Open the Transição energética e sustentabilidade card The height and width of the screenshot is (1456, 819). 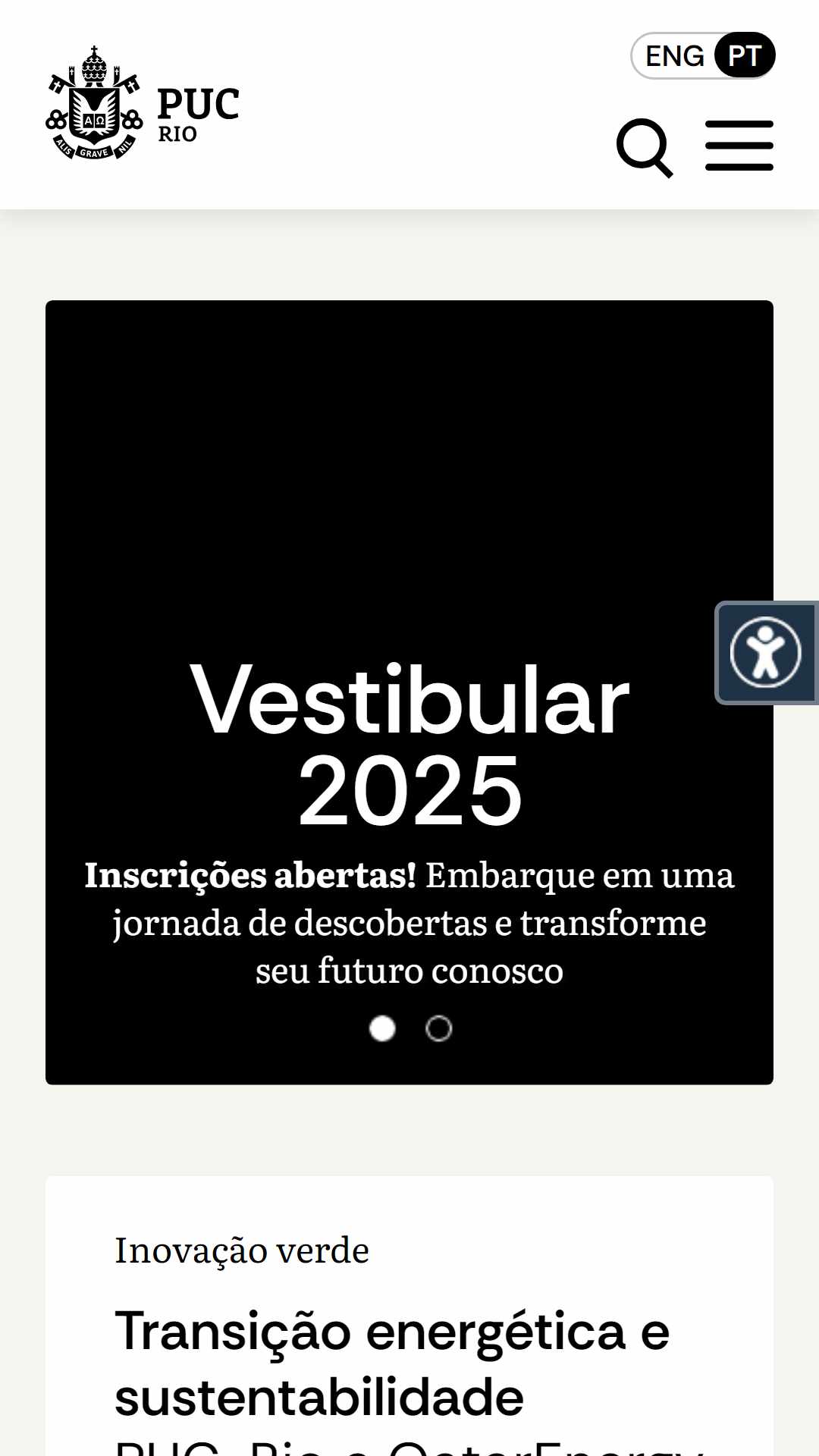tap(409, 1316)
